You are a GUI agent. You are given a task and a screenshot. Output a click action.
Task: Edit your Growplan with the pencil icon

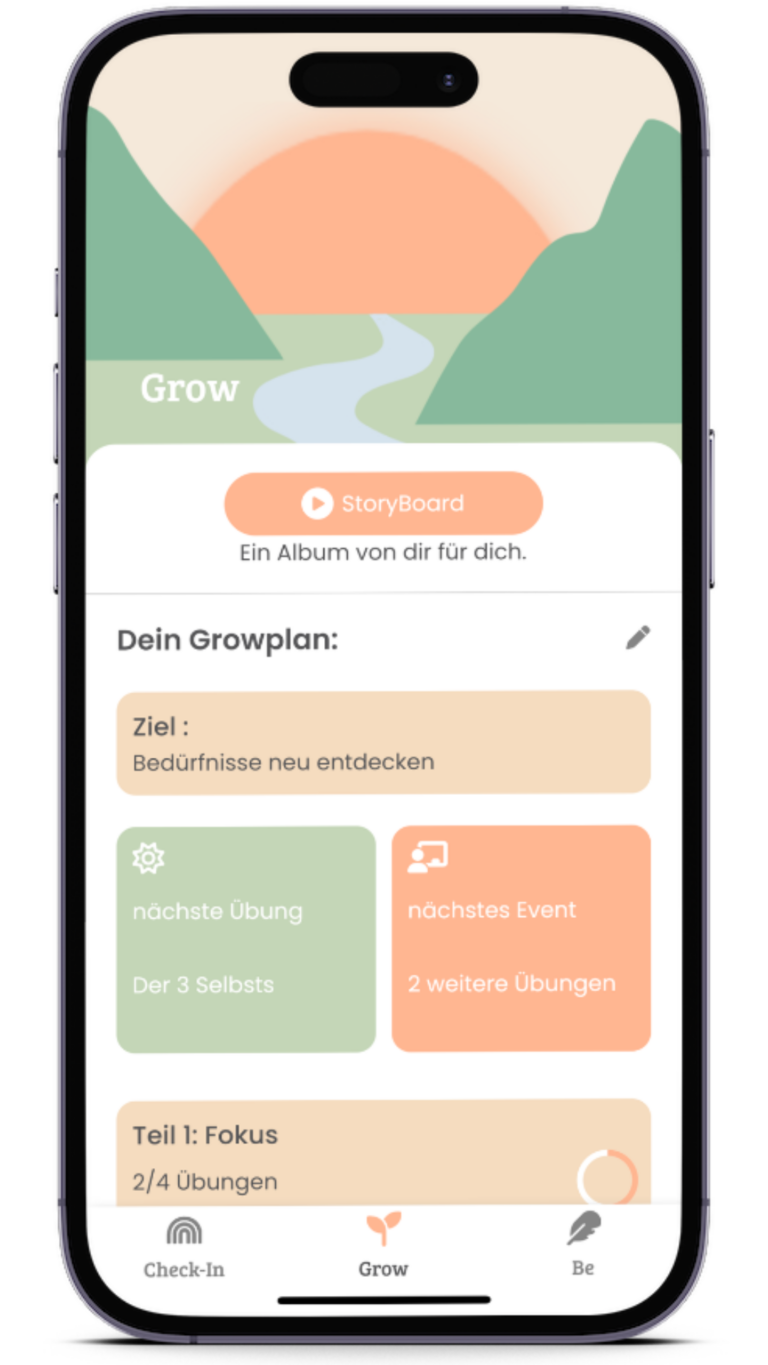637,638
